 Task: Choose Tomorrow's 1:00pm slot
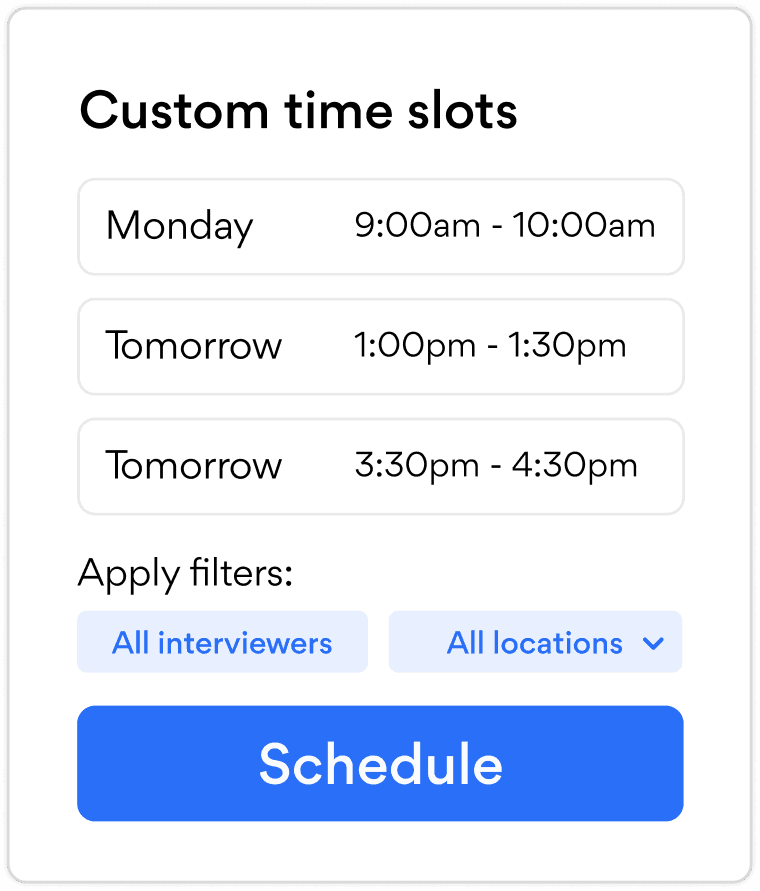coord(380,346)
